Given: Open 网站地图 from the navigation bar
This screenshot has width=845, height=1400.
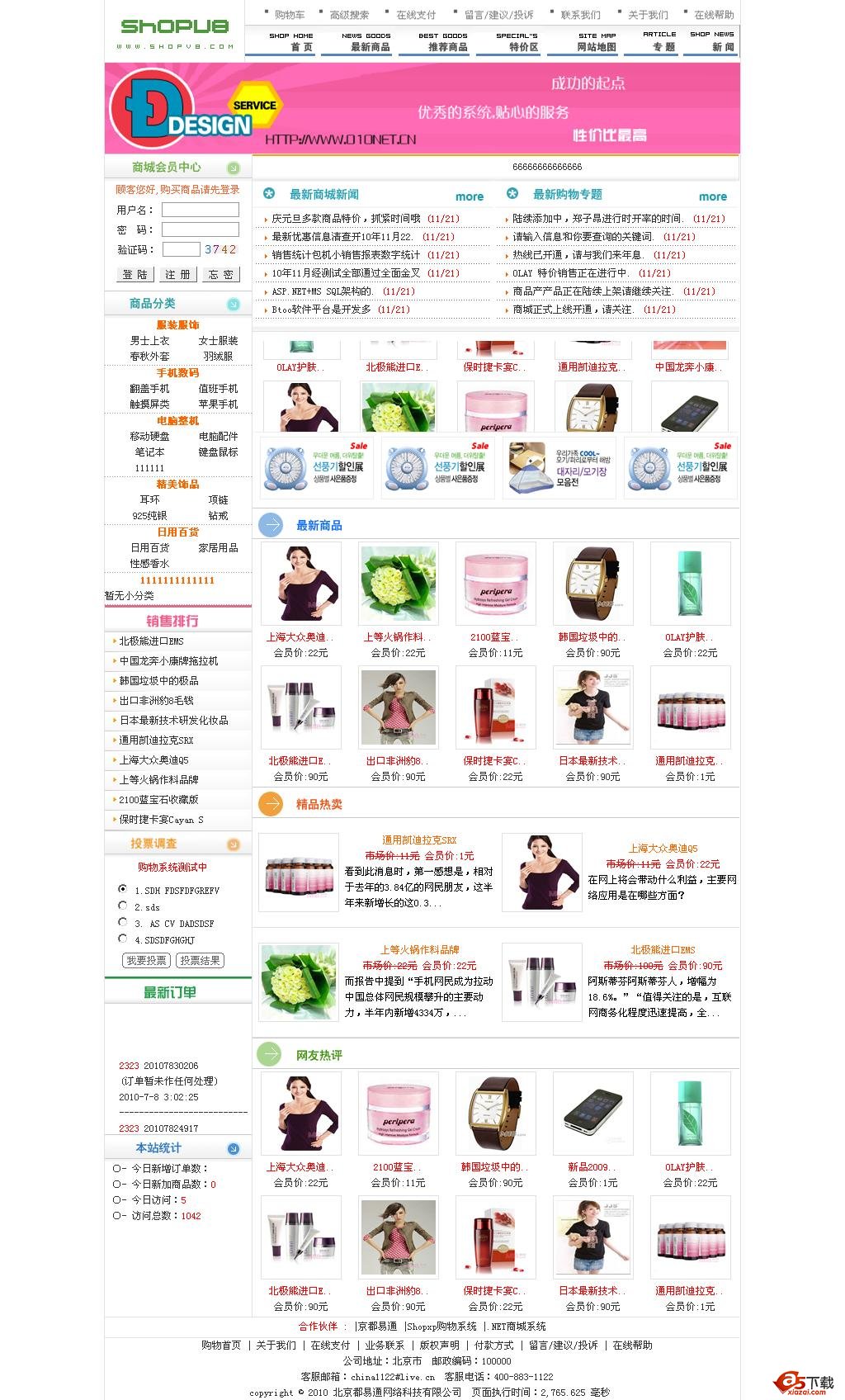Looking at the screenshot, I should [x=597, y=47].
